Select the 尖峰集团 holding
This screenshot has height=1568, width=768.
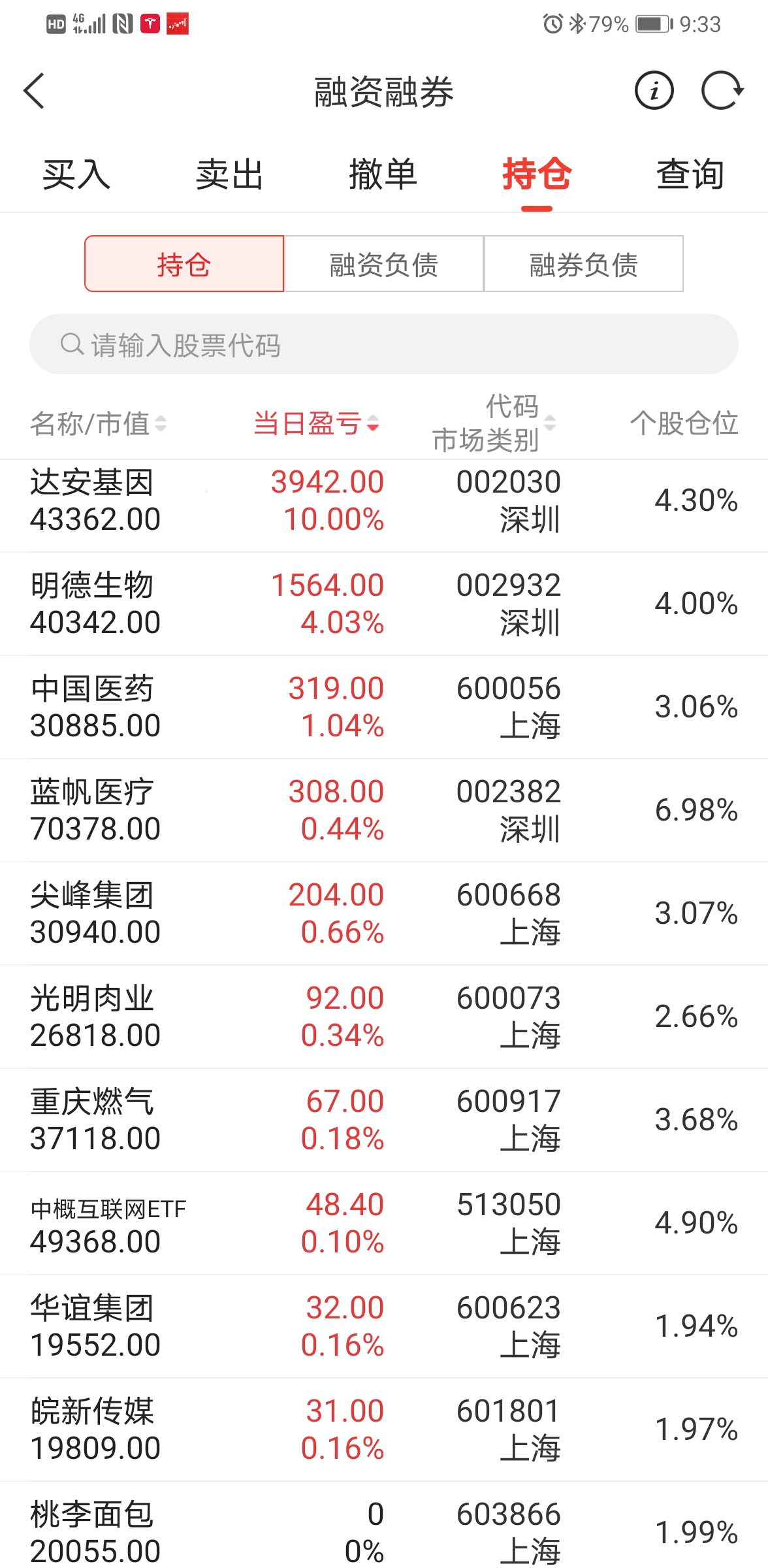point(384,913)
